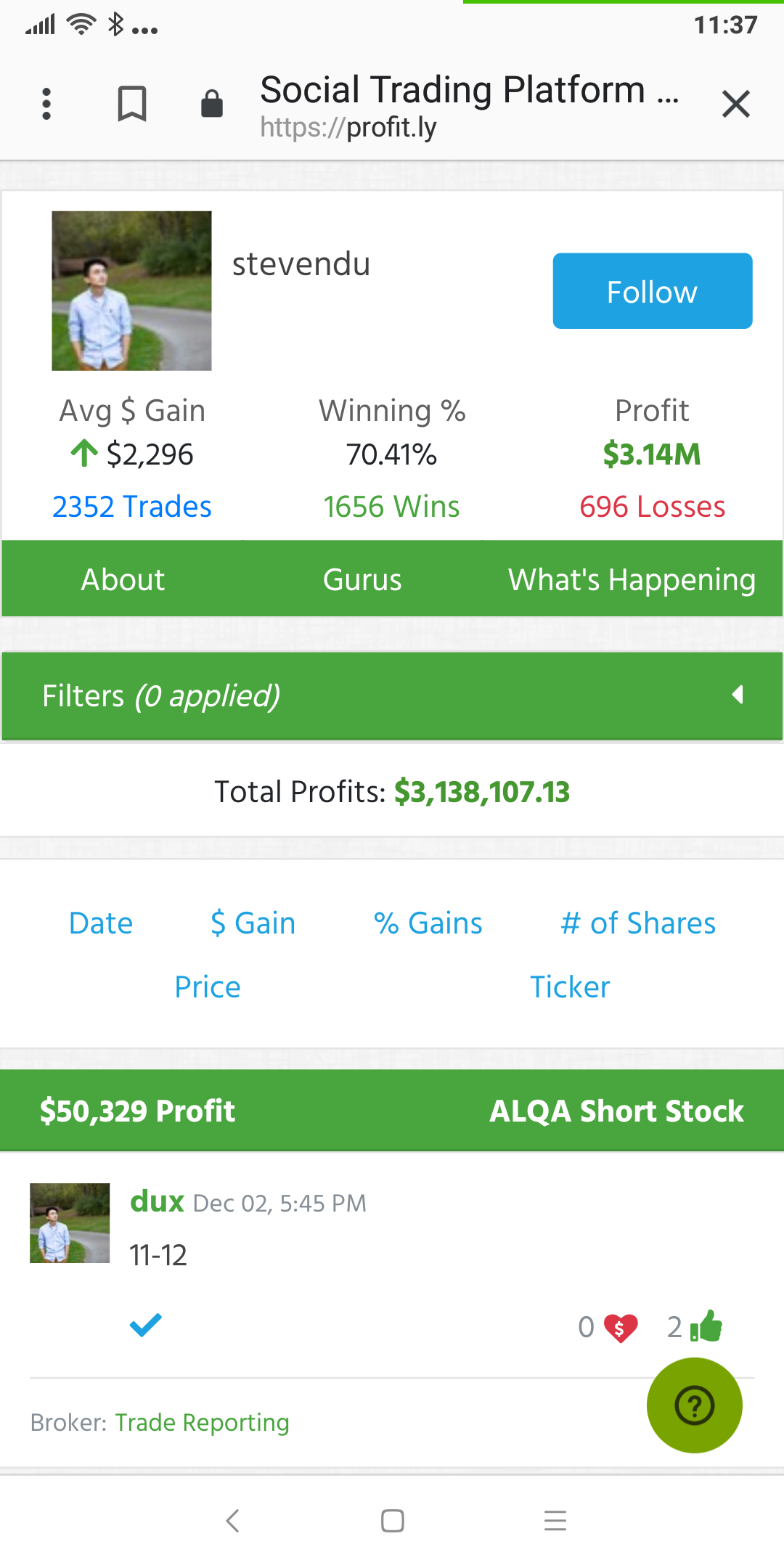The image size is (784, 1568).
Task: Sort trades by % Gains
Action: [x=428, y=923]
